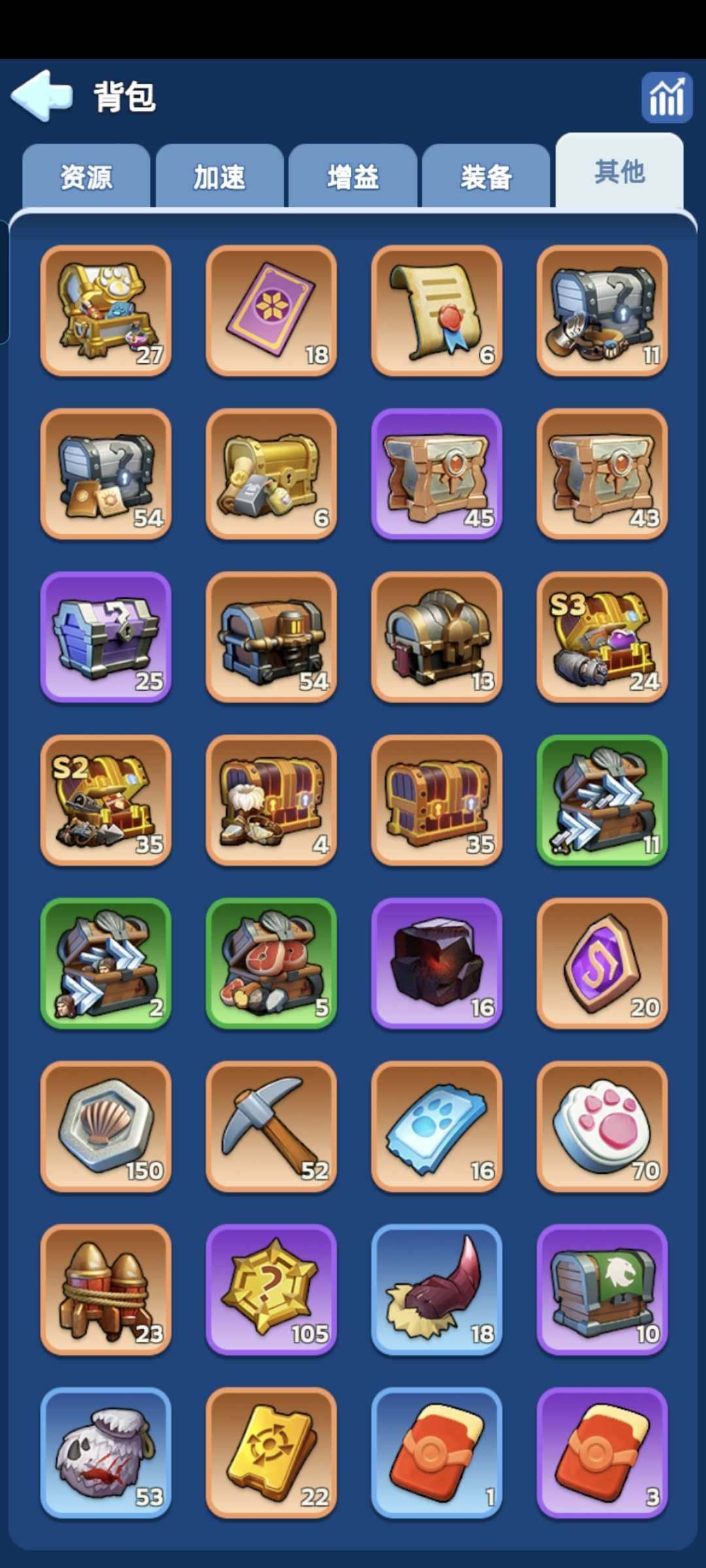The width and height of the screenshot is (706, 1568).
Task: Select the dark red ore item with count 16
Action: point(437,964)
